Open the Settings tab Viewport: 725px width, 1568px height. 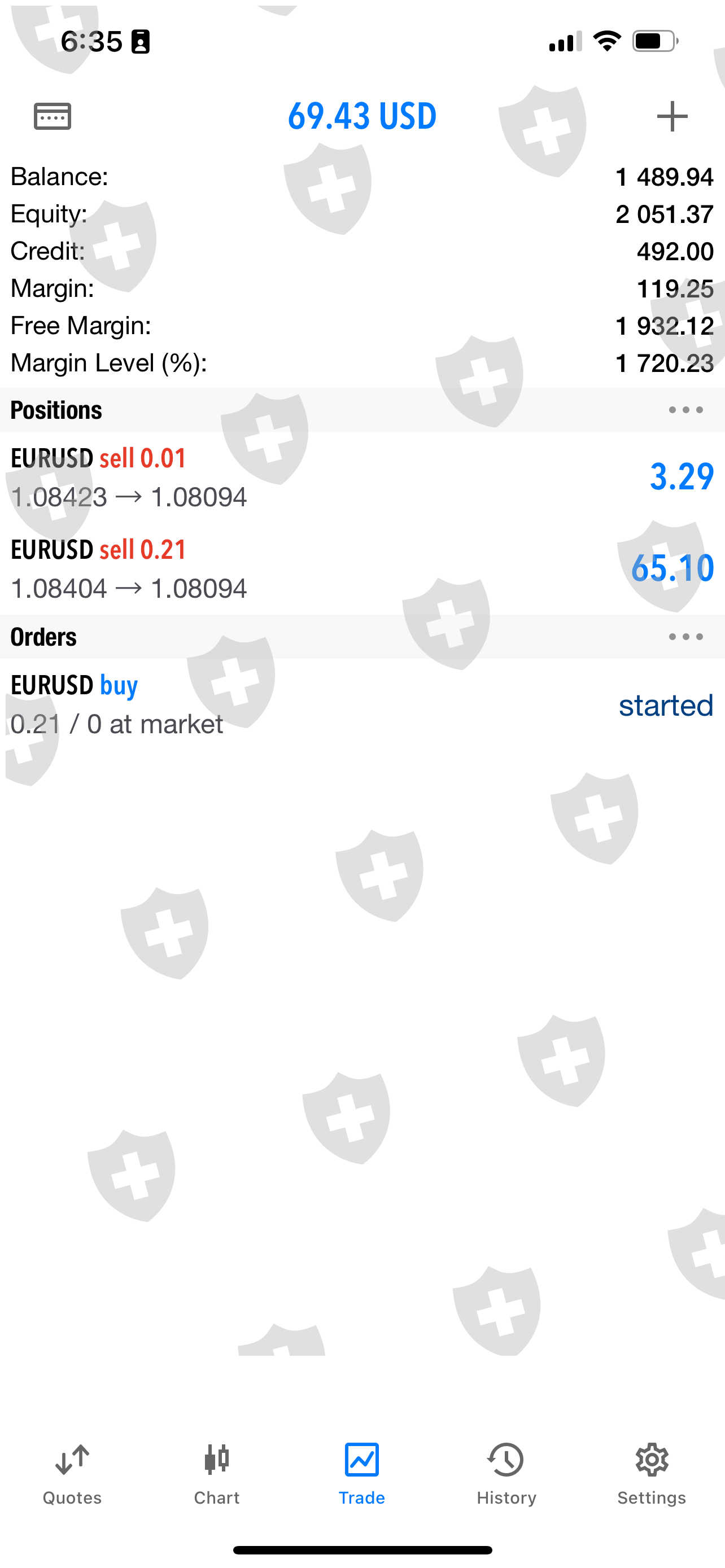[652, 1473]
